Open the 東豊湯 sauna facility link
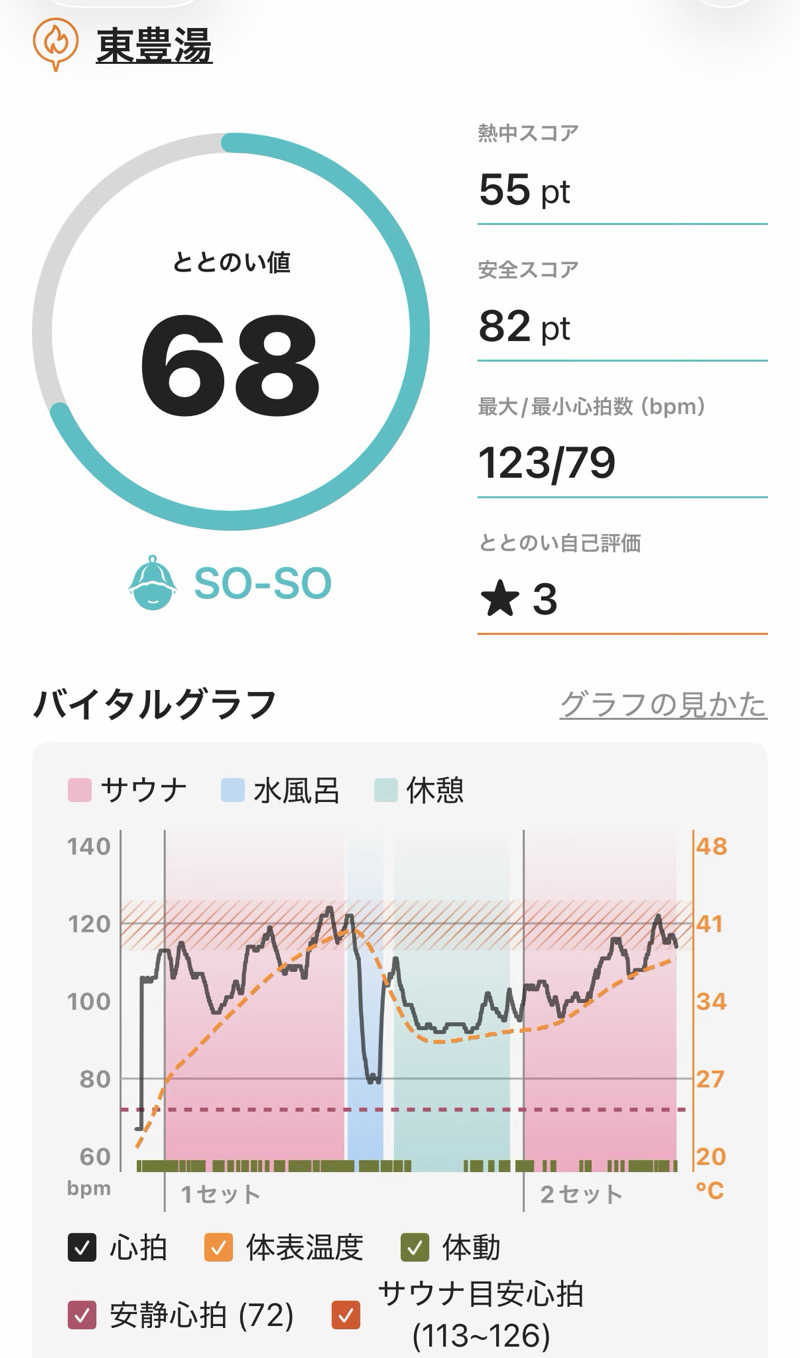Screen dimensions: 800x1358 click(154, 46)
